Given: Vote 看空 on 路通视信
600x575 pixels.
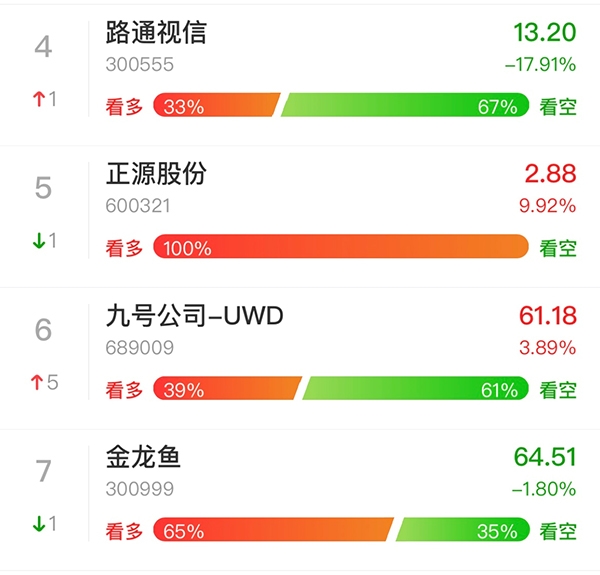Looking at the screenshot, I should [x=558, y=107].
